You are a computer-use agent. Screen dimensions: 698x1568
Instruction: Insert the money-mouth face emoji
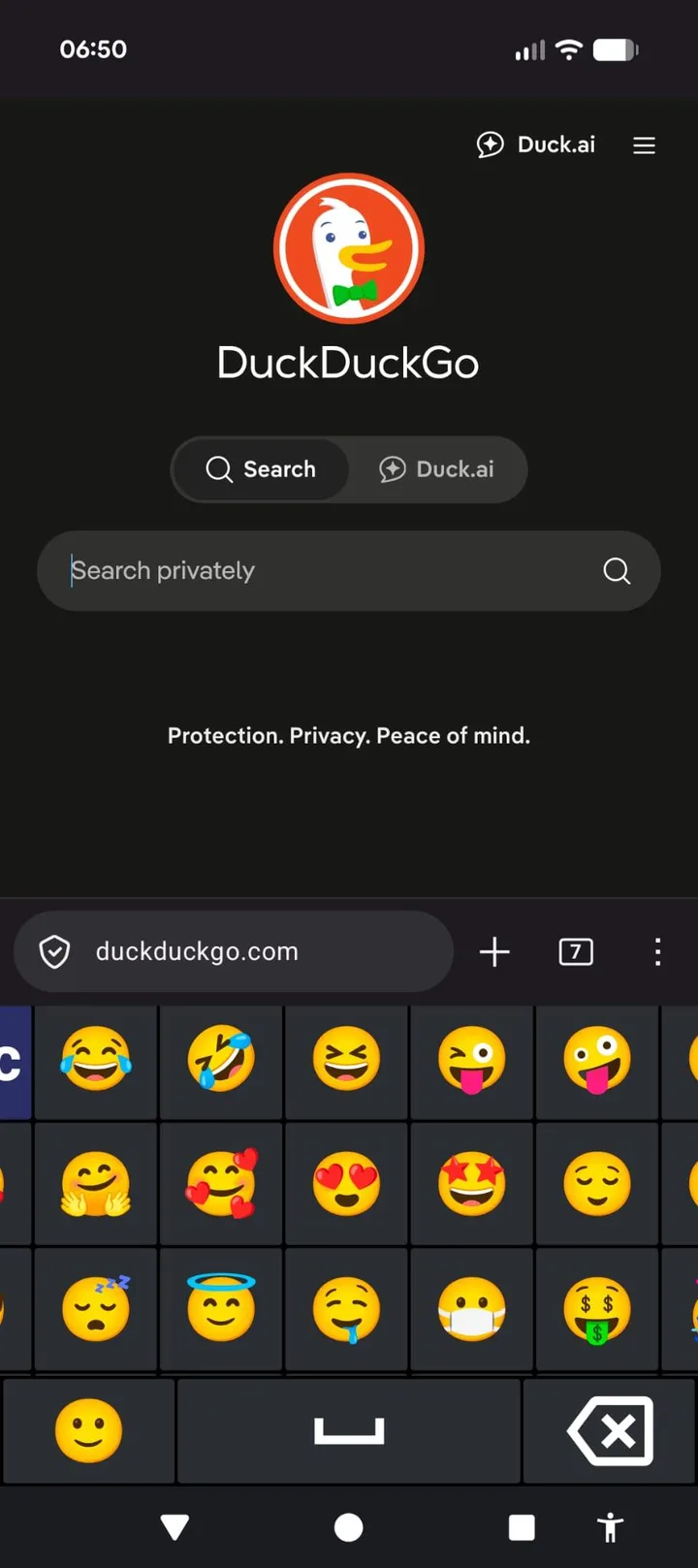597,1309
